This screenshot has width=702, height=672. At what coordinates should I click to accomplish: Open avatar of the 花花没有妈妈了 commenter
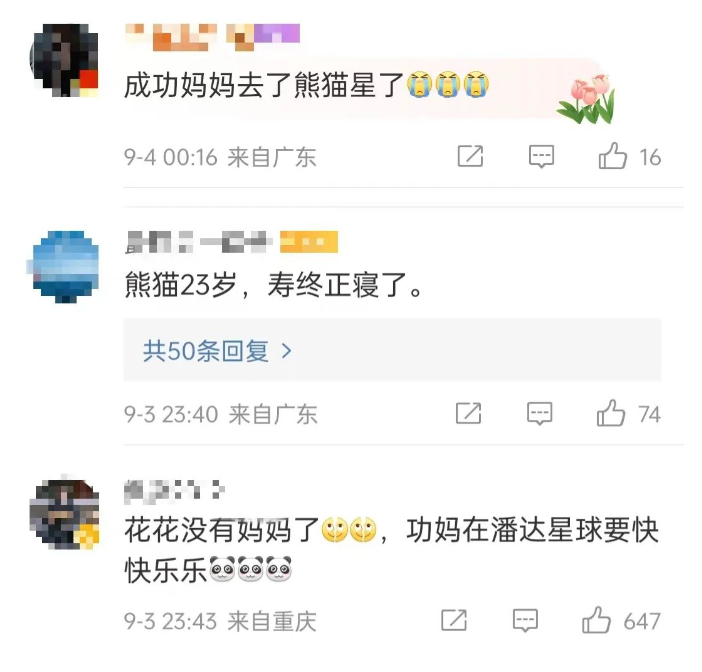coord(66,515)
